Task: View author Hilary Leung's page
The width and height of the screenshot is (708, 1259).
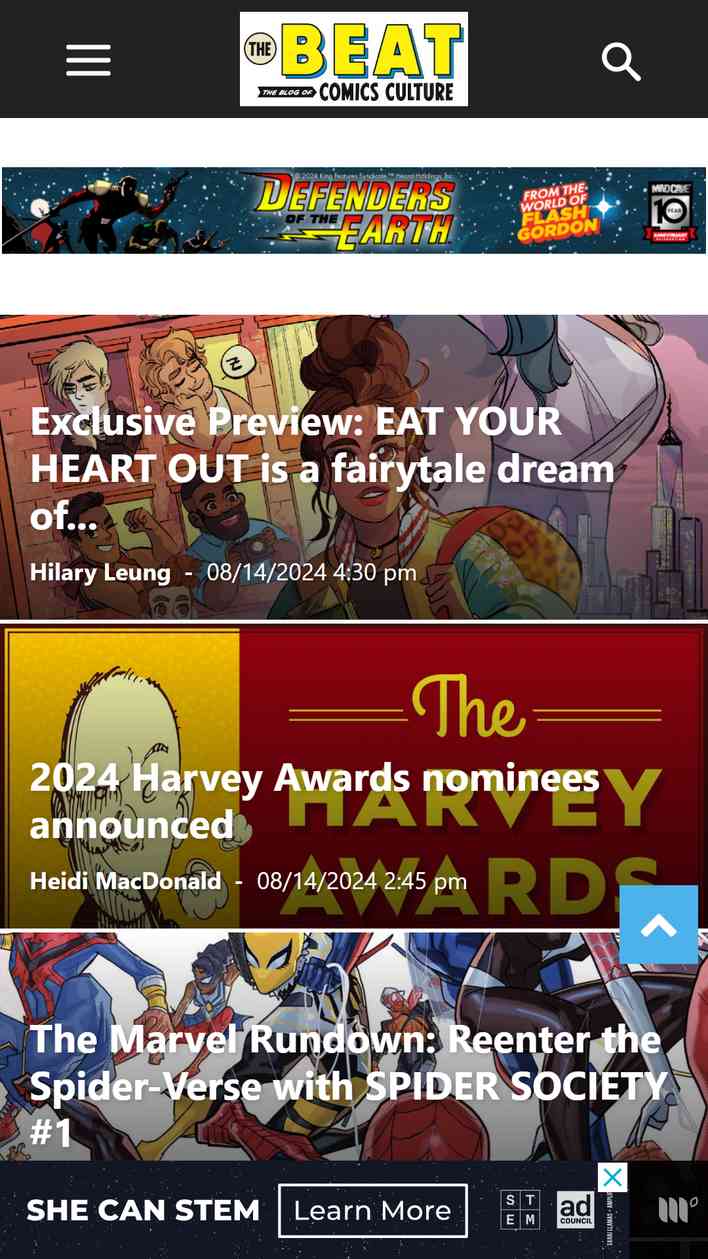Action: pos(100,572)
